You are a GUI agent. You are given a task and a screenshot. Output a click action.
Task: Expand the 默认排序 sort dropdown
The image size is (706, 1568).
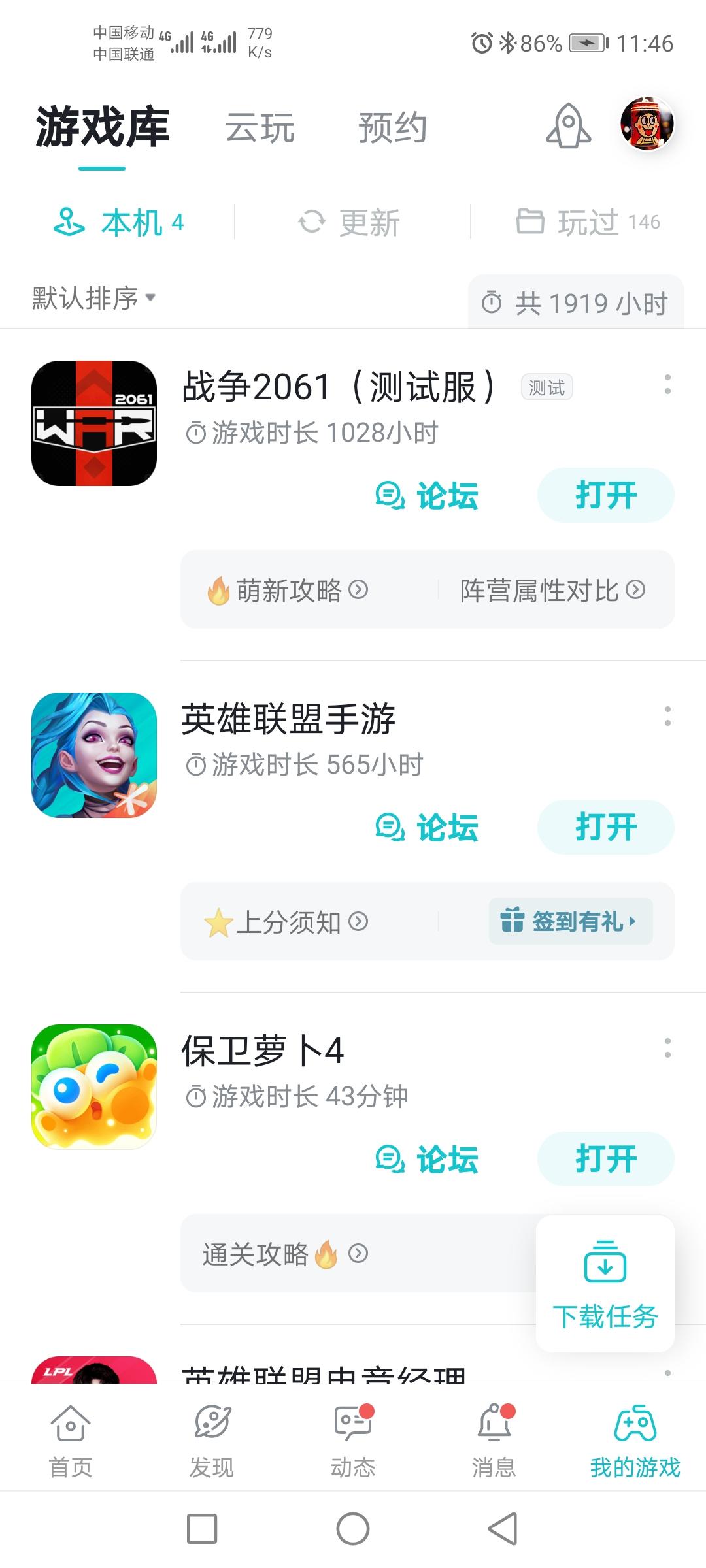click(94, 298)
